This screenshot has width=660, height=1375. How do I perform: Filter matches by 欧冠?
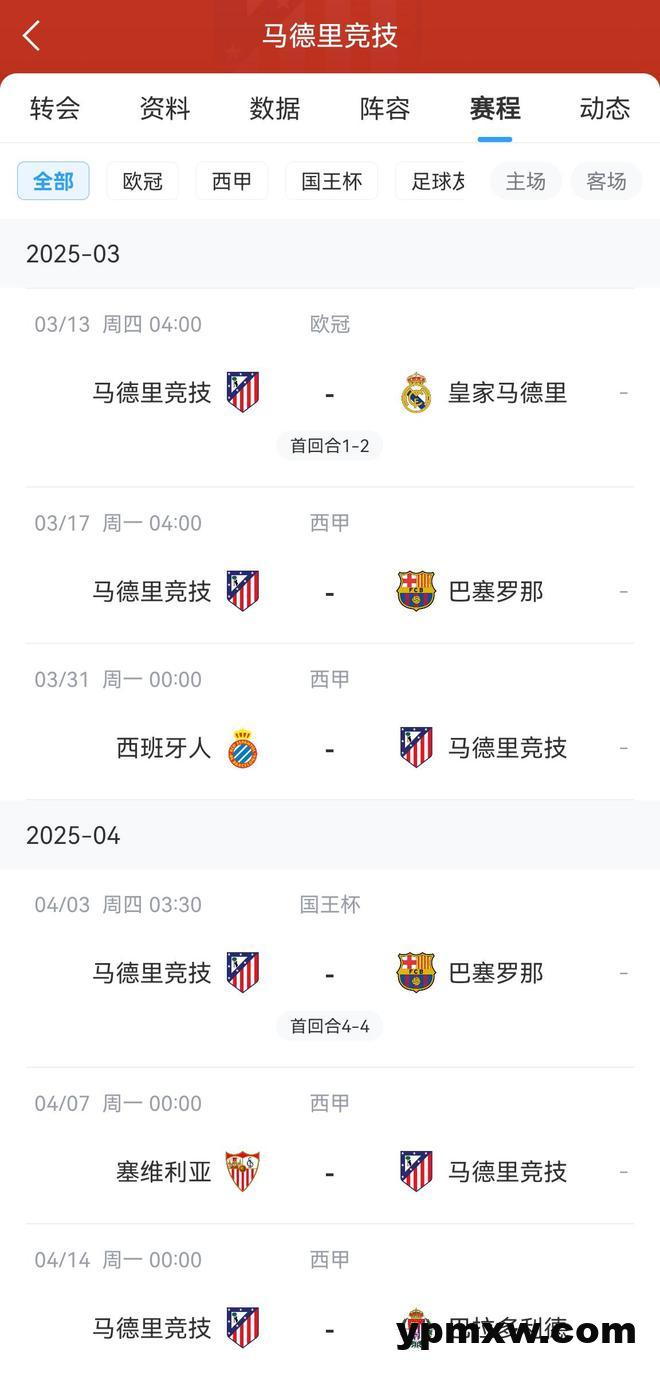click(x=142, y=181)
